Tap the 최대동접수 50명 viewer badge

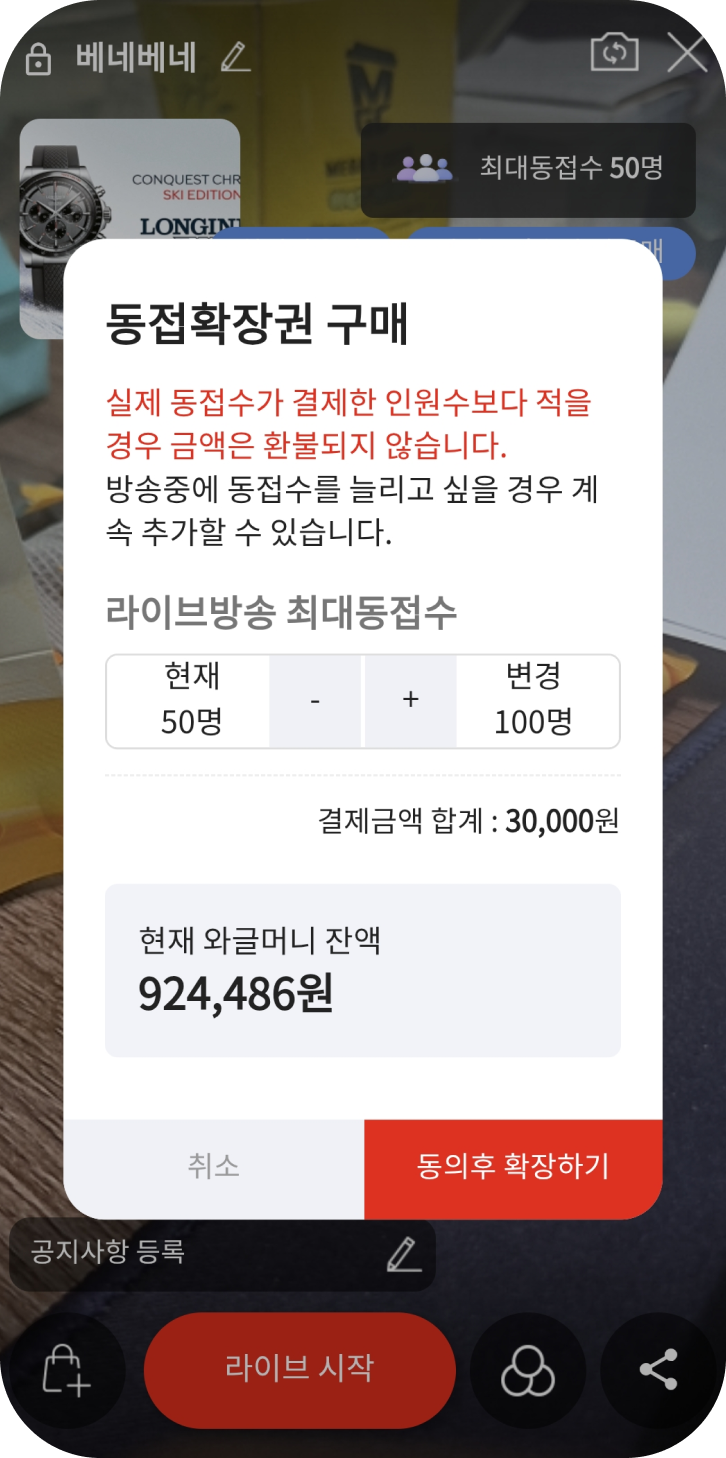[528, 169]
